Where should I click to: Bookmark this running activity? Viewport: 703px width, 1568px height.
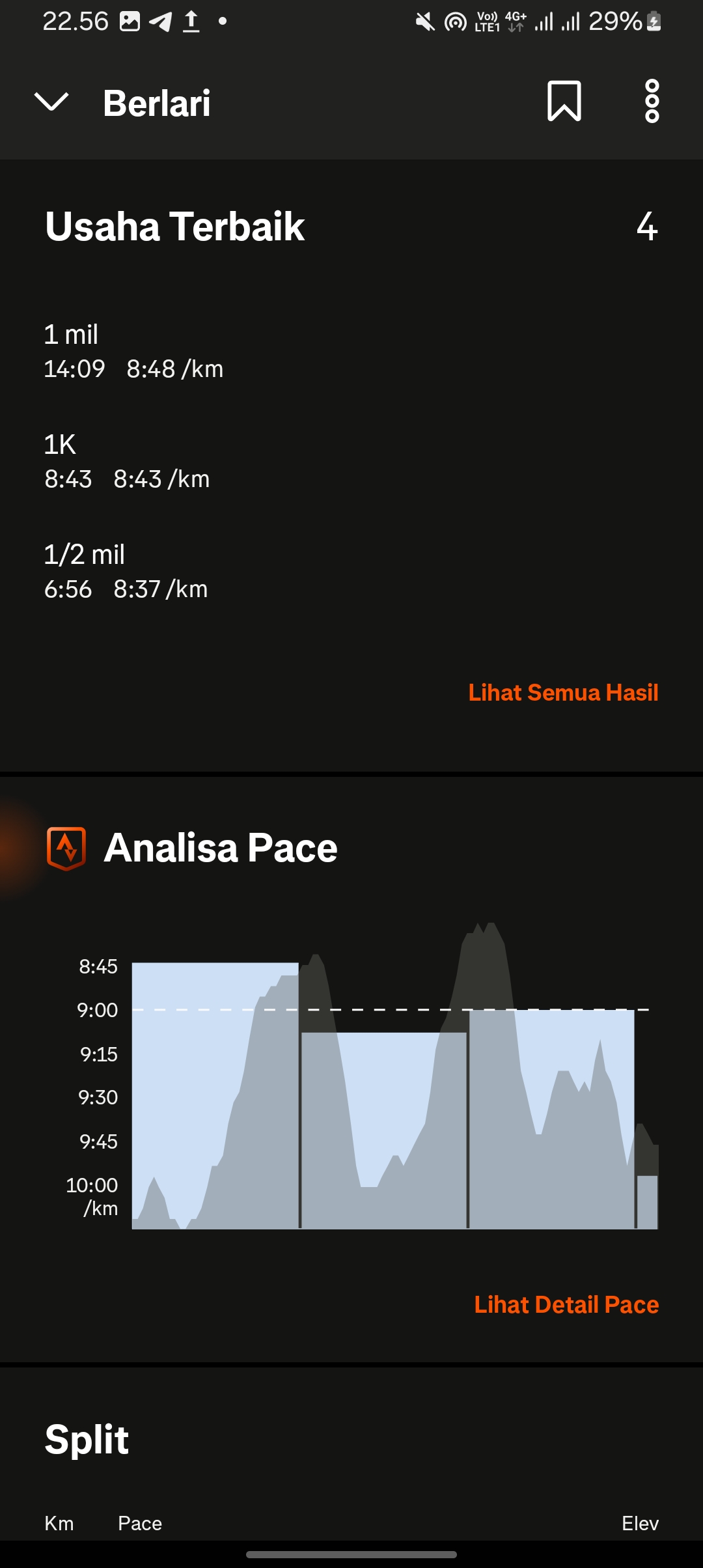click(x=564, y=101)
